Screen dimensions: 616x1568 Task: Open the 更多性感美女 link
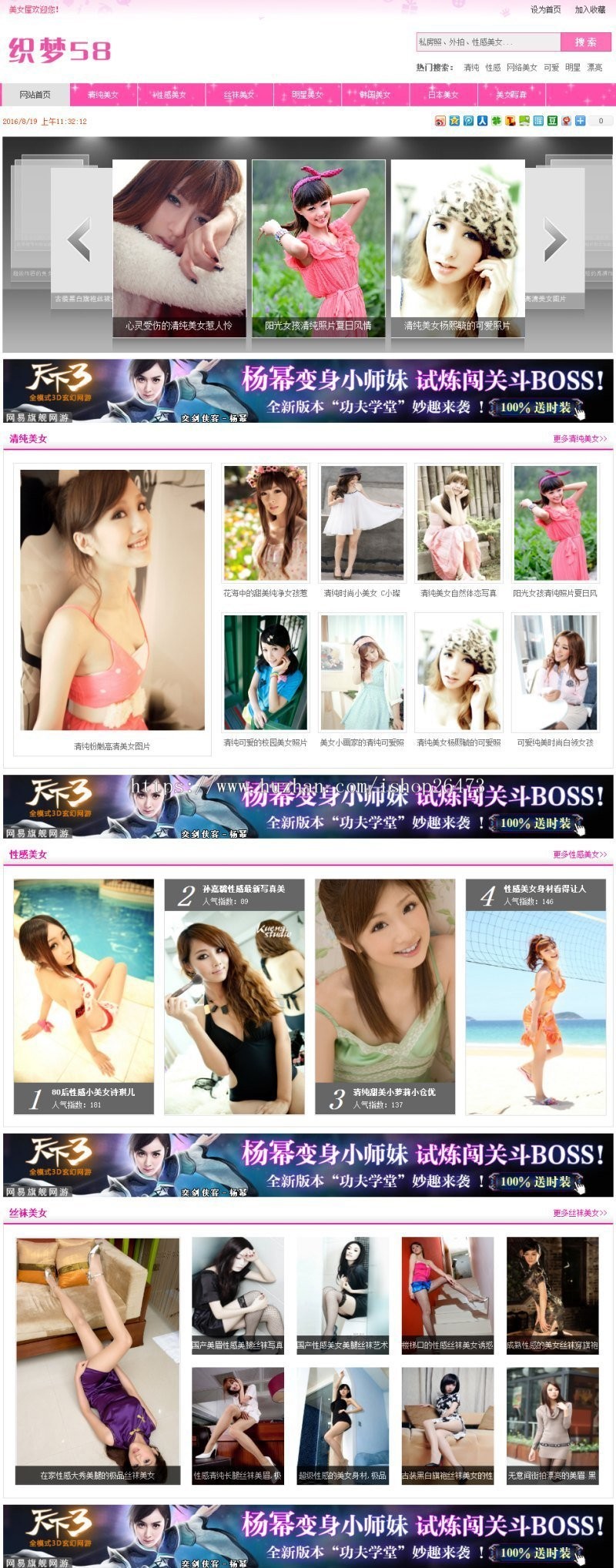point(579,854)
